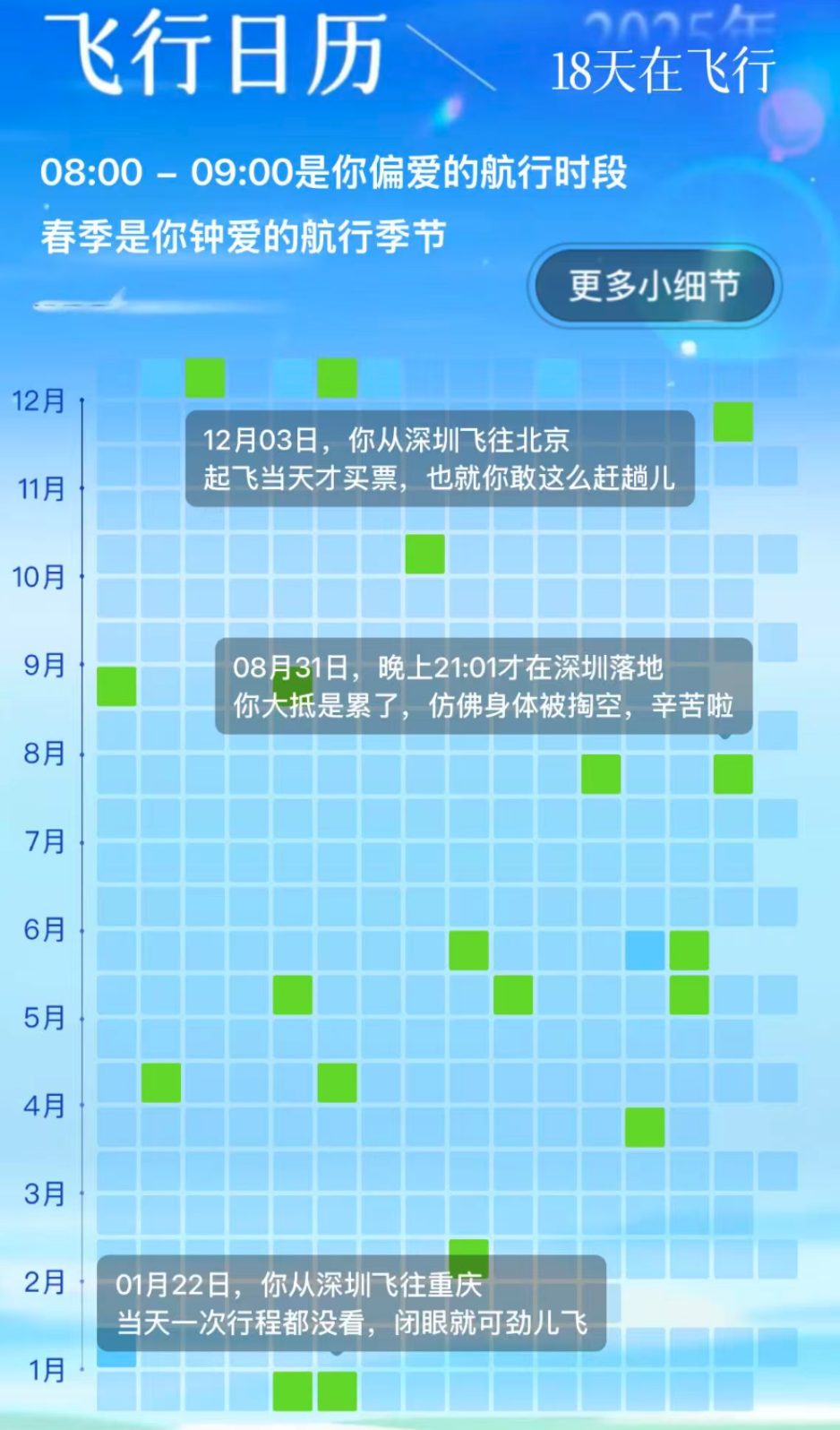
Task: Click a green flight cell in the bottom 1月 row
Action: point(291,1391)
